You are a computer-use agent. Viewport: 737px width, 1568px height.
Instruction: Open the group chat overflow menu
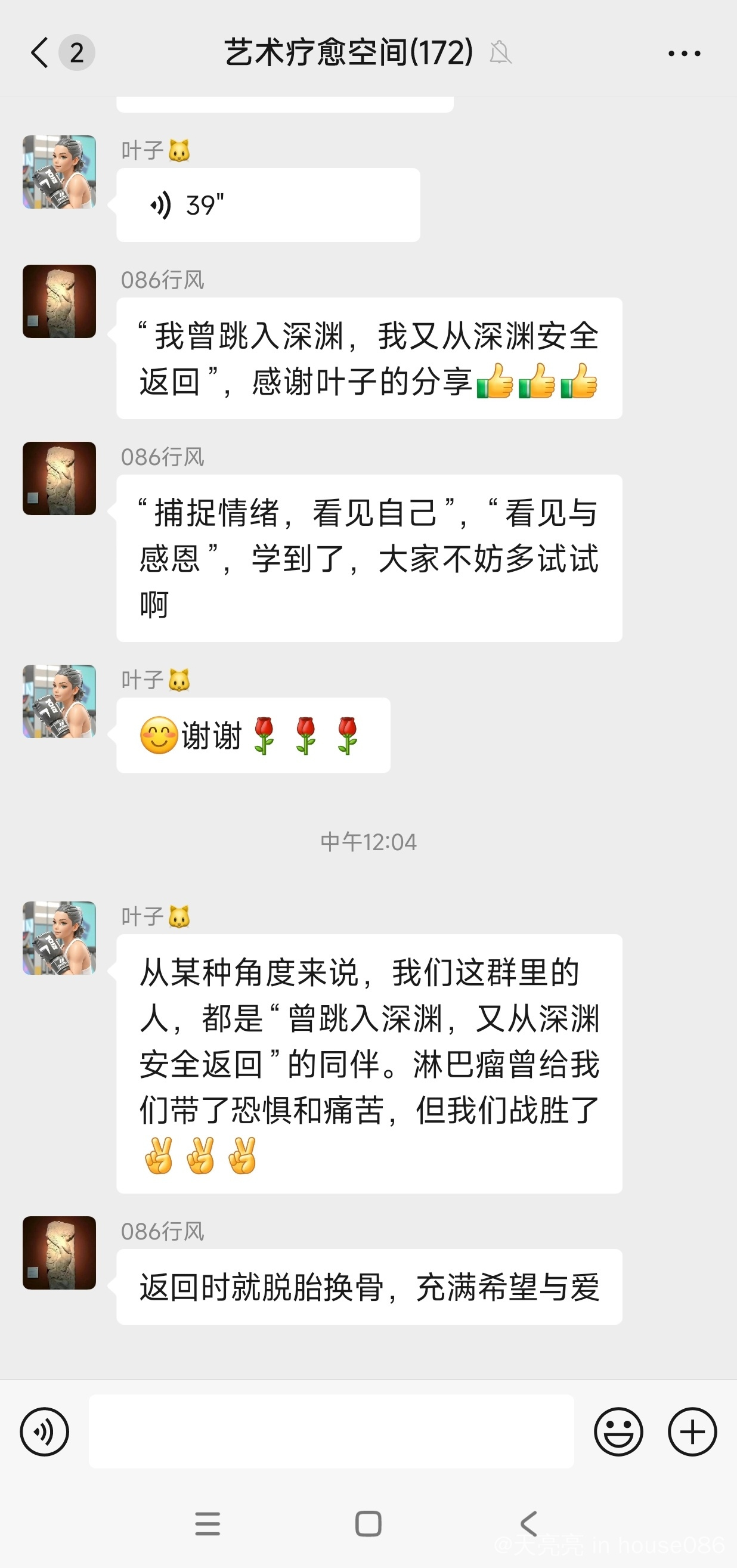click(x=683, y=54)
